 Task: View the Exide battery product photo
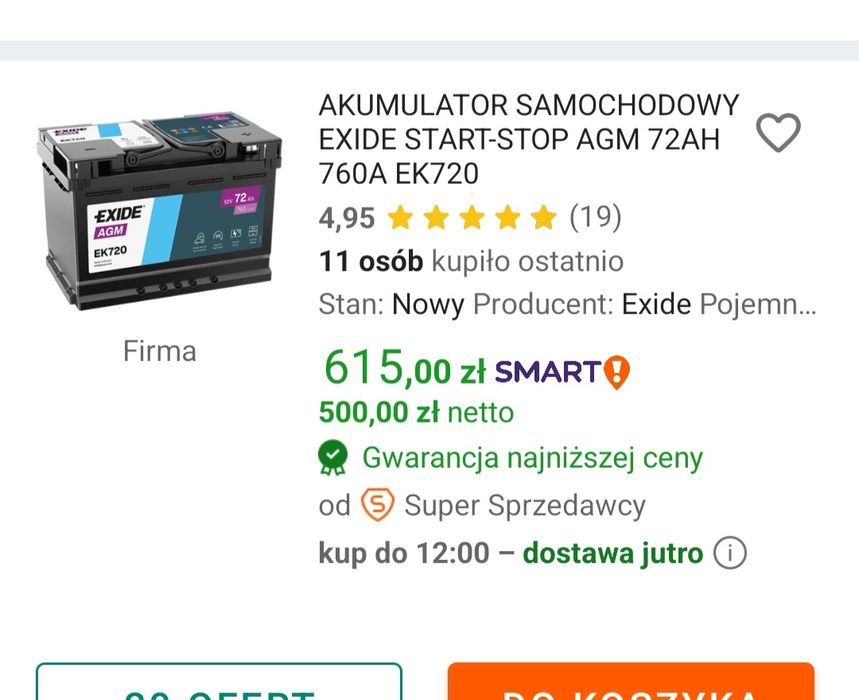coord(160,213)
